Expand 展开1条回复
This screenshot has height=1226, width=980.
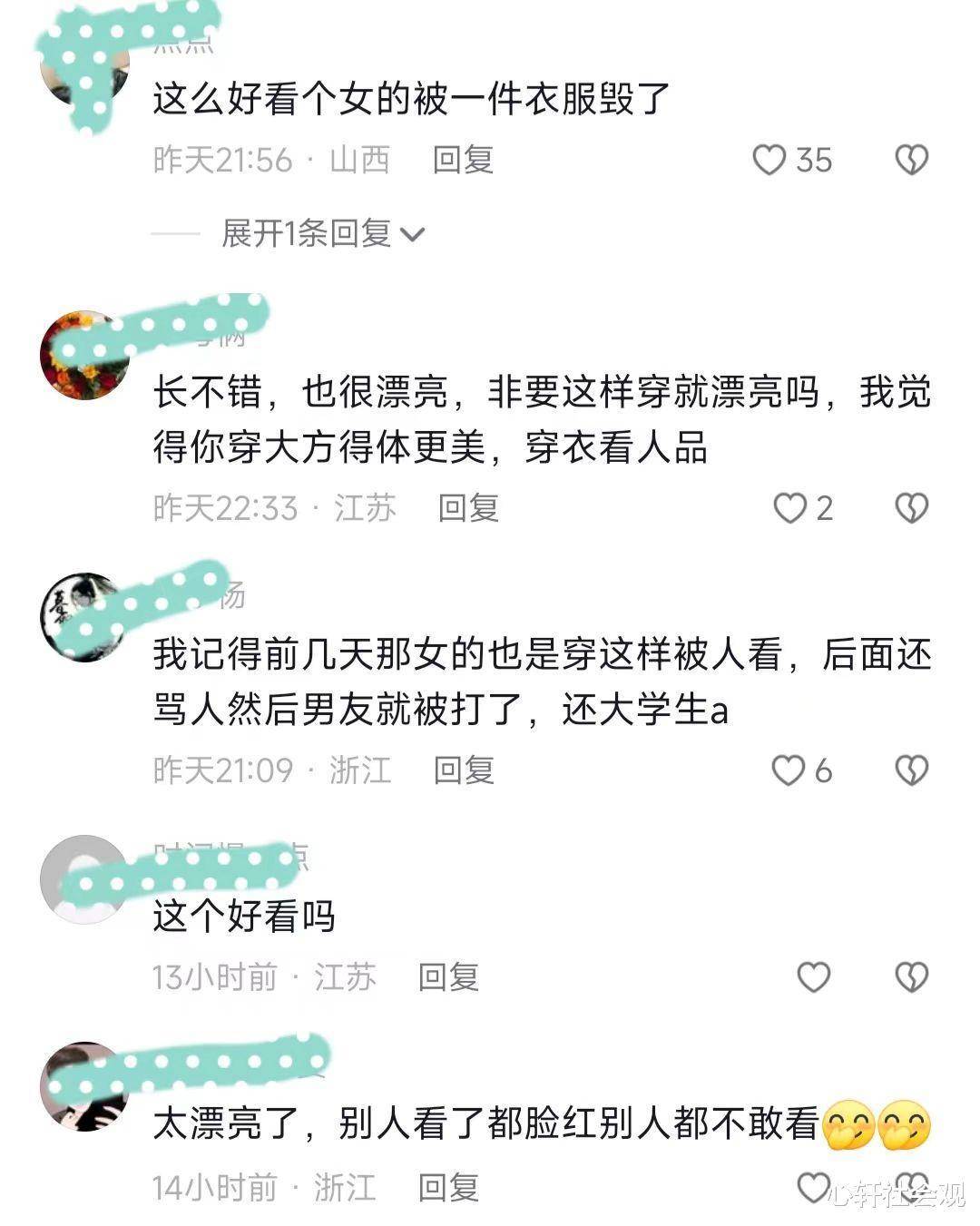tap(323, 234)
